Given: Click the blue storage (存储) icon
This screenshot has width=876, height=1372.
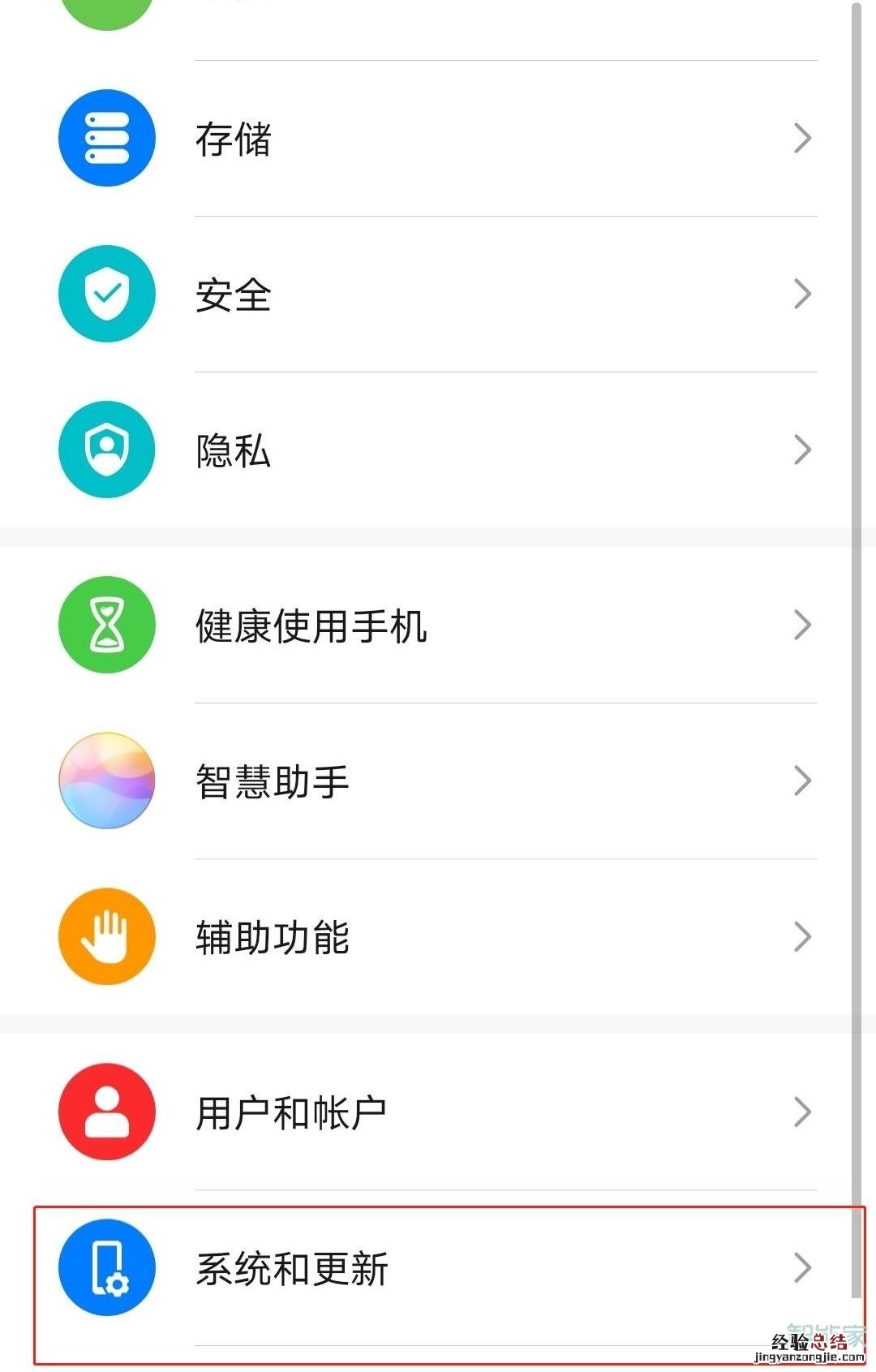Looking at the screenshot, I should coord(106,138).
